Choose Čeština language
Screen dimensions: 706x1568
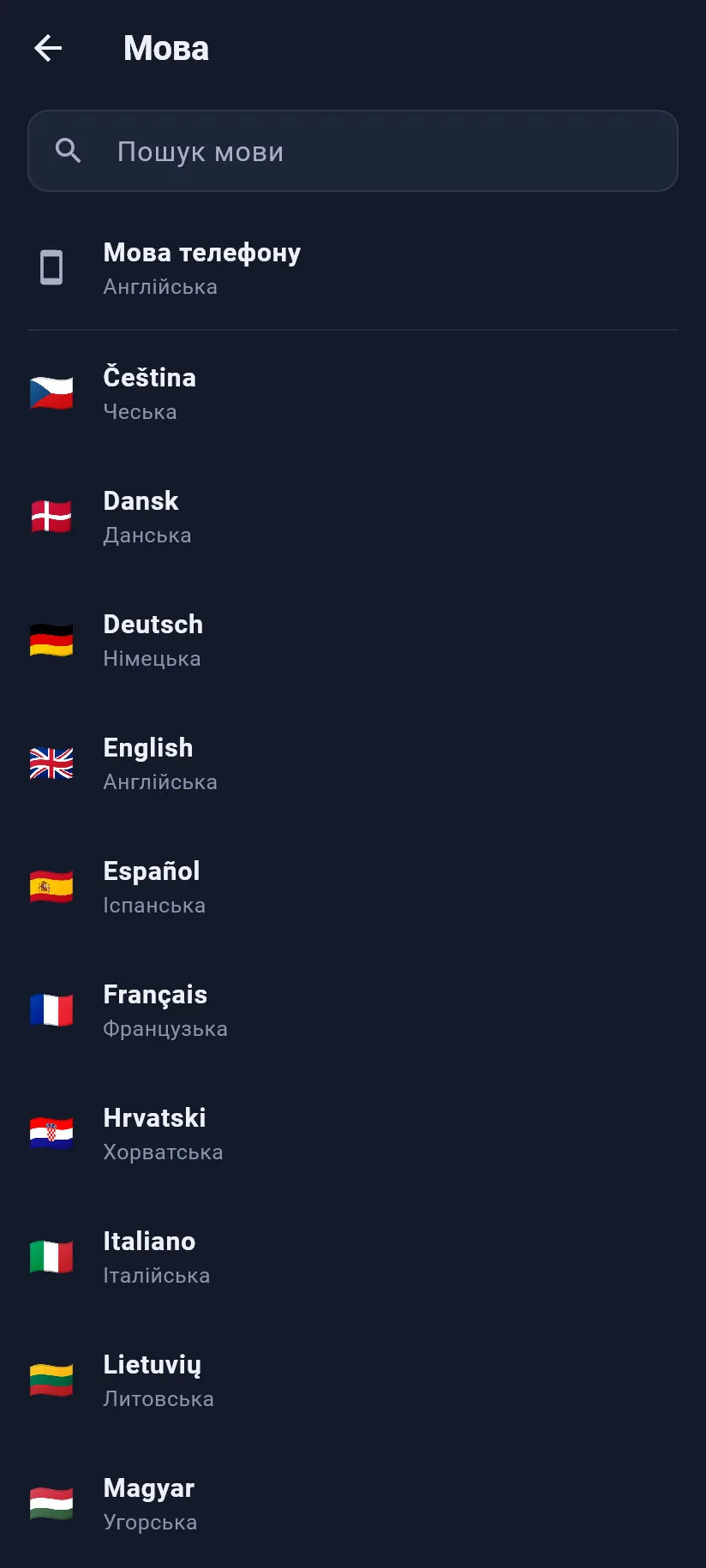(353, 393)
